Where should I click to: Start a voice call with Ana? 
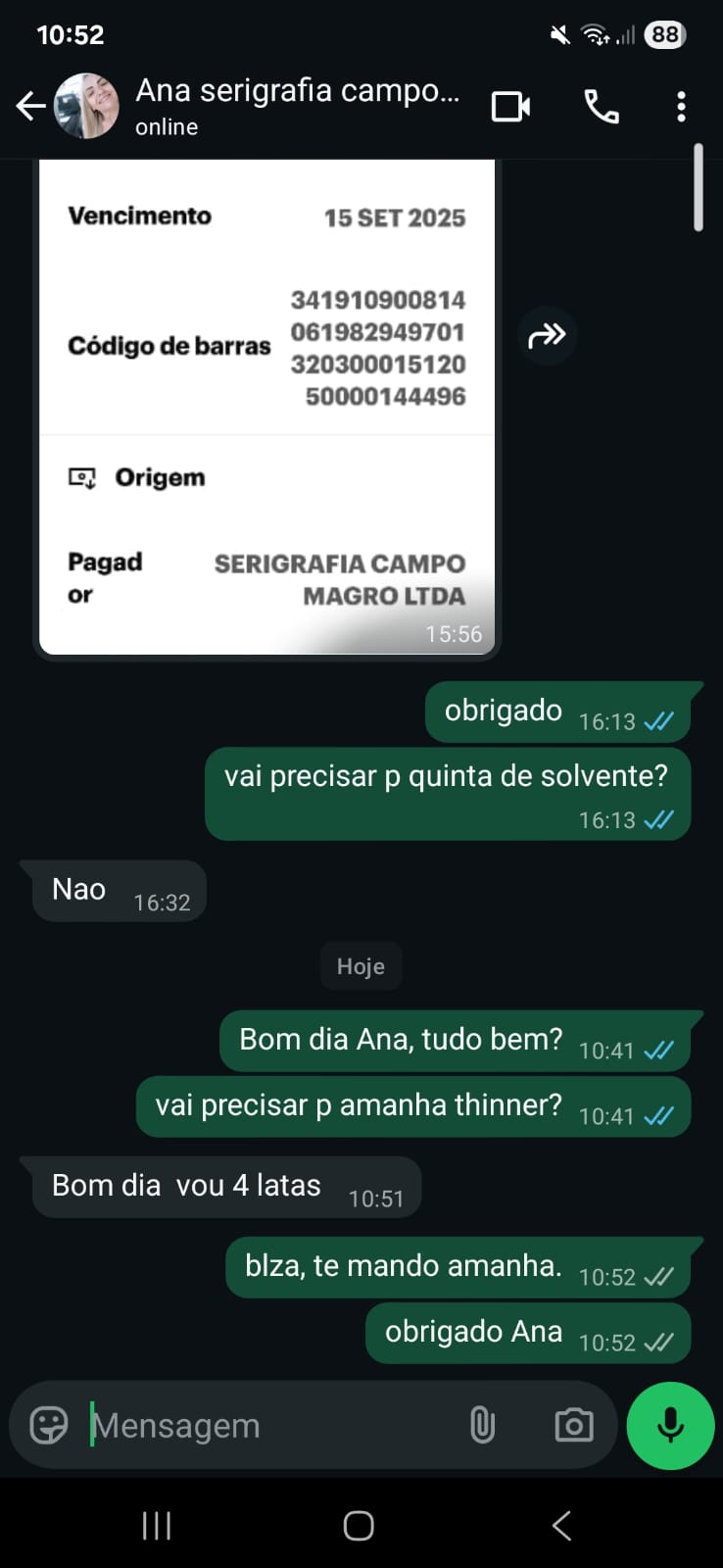(x=601, y=106)
